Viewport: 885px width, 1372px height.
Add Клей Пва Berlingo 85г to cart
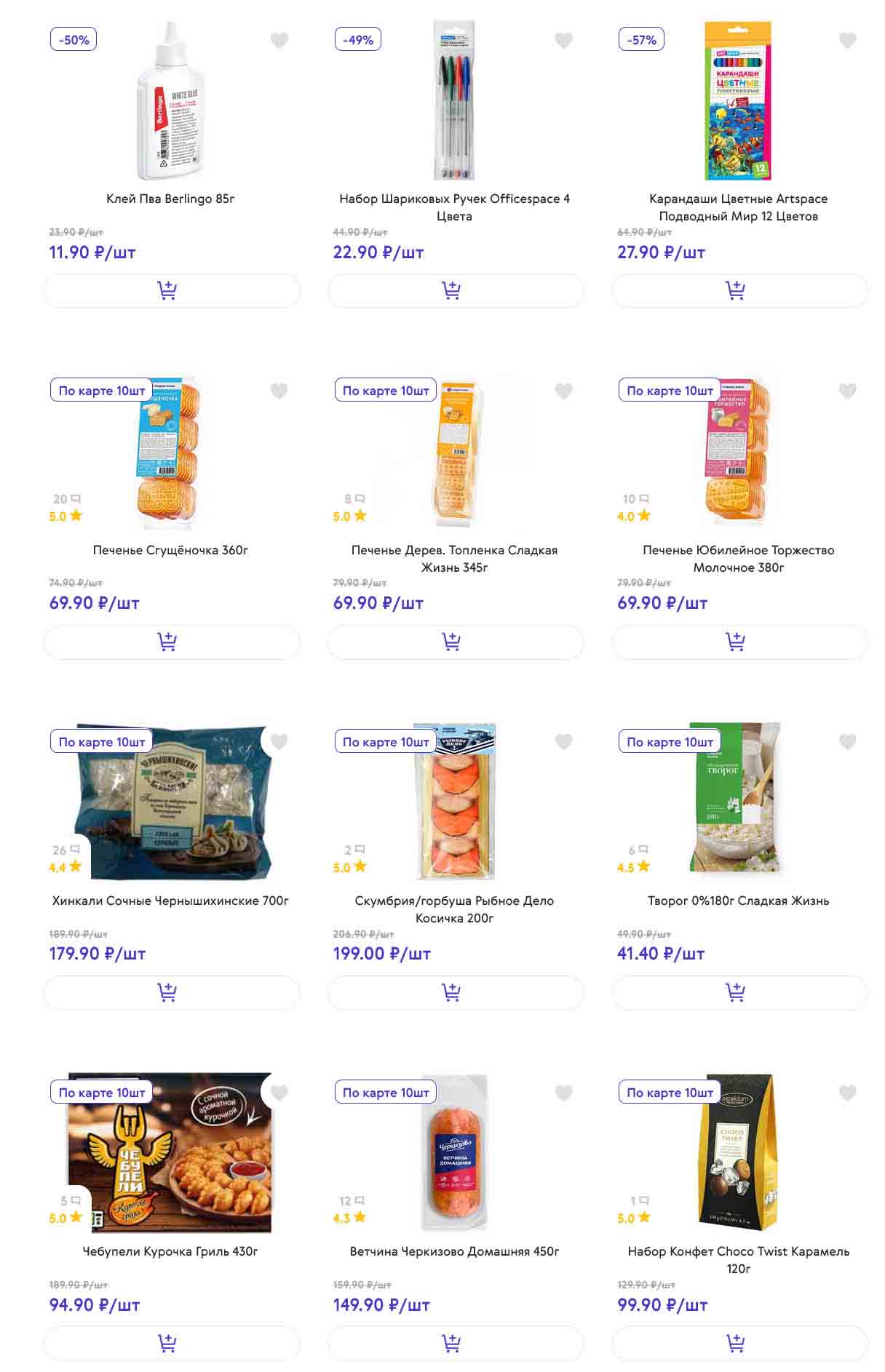[171, 291]
